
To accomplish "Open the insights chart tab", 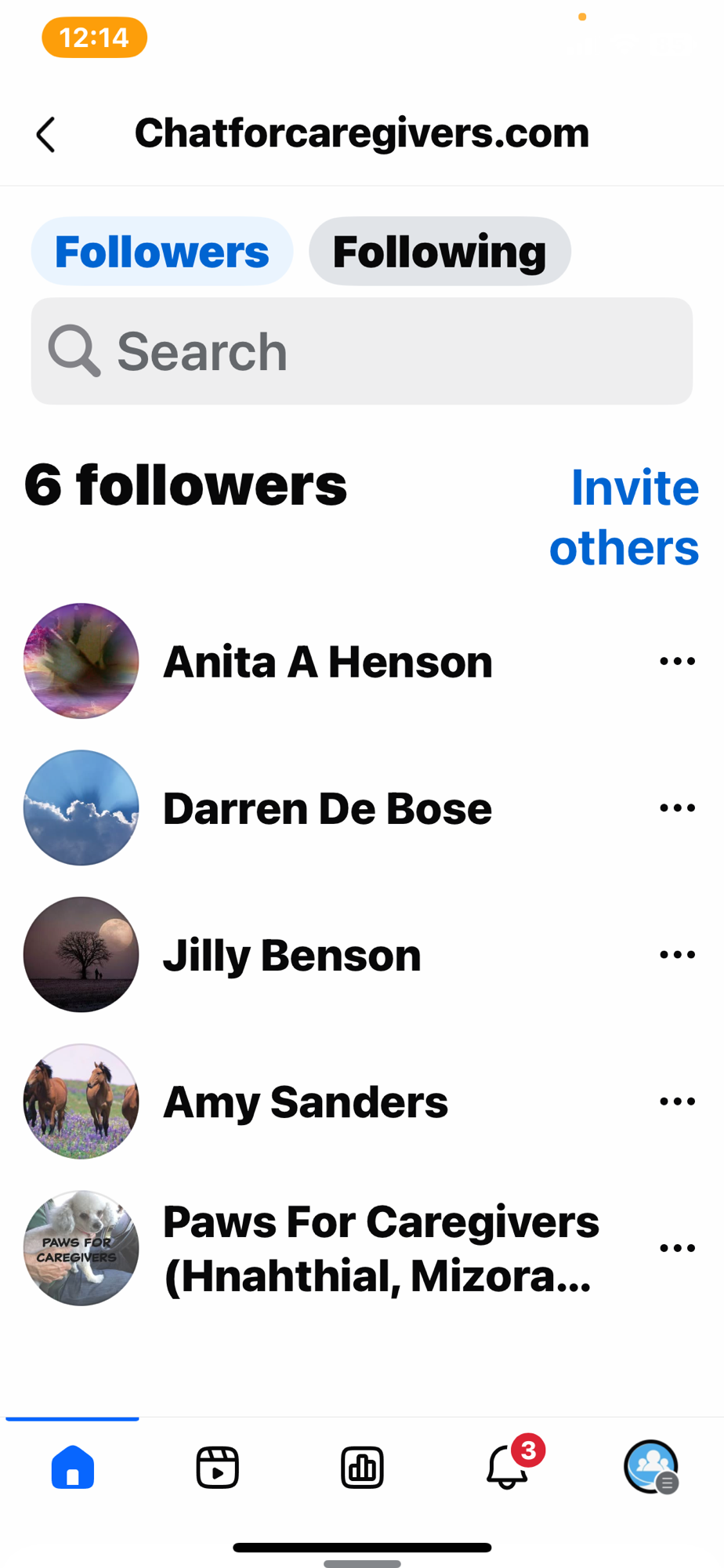I will [362, 1467].
